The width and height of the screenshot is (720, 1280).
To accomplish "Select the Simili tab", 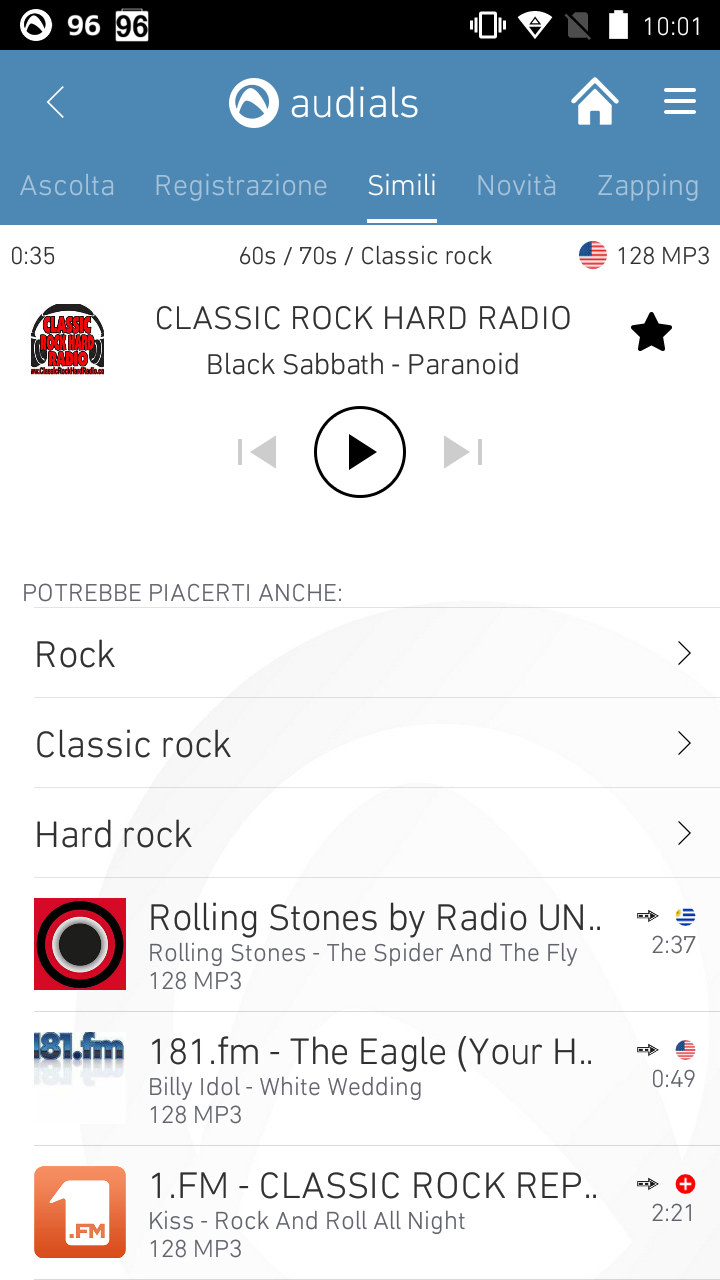I will pos(402,186).
